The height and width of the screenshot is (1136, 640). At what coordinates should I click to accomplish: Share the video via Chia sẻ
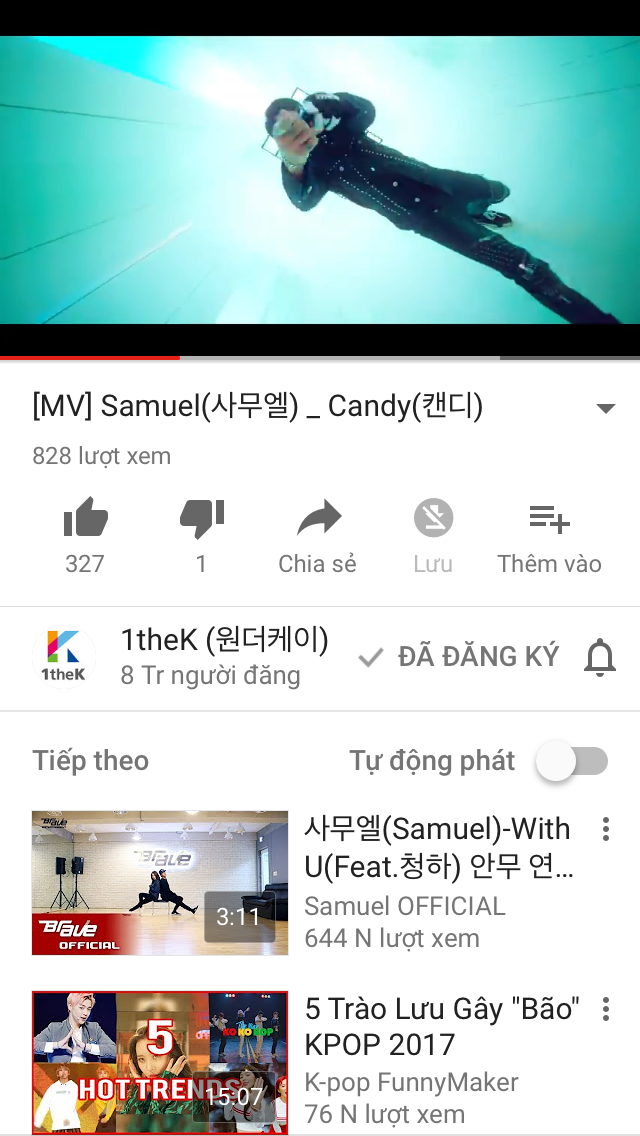pyautogui.click(x=318, y=520)
